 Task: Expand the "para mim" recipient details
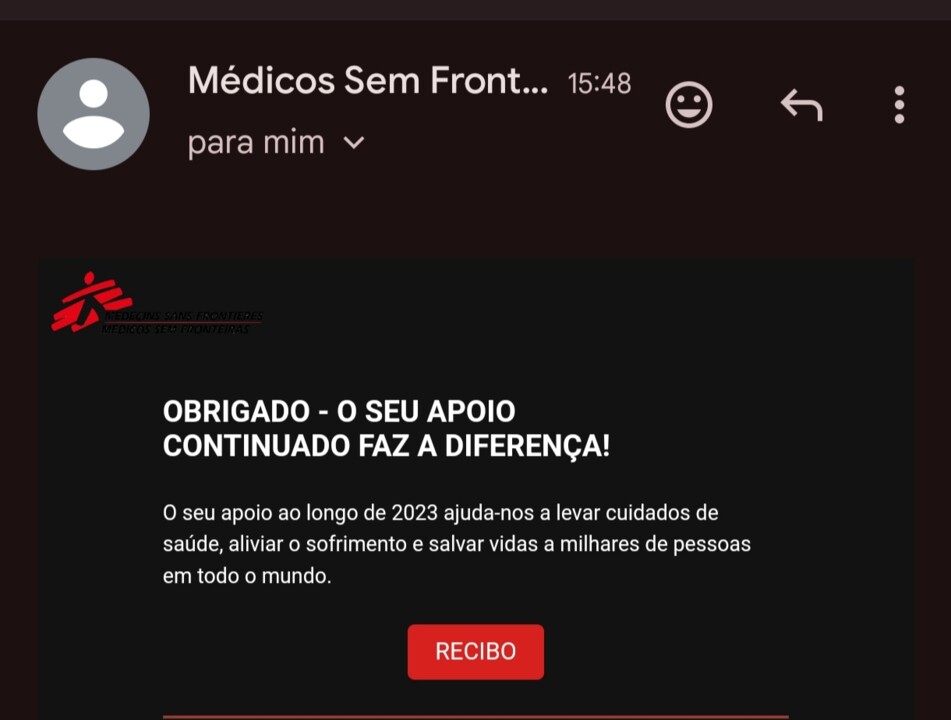tap(354, 143)
